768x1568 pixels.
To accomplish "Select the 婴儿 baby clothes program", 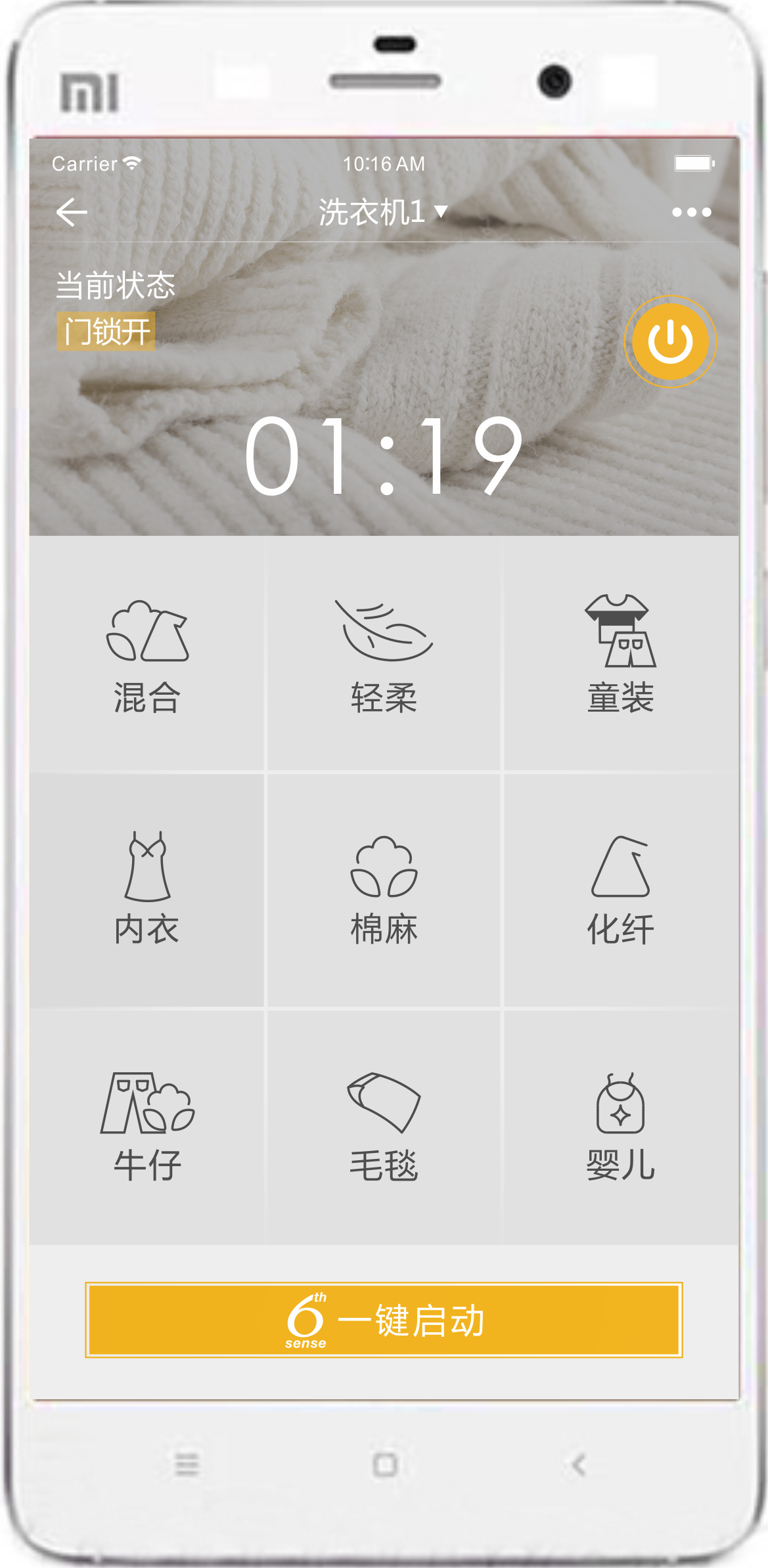I will (x=620, y=1126).
